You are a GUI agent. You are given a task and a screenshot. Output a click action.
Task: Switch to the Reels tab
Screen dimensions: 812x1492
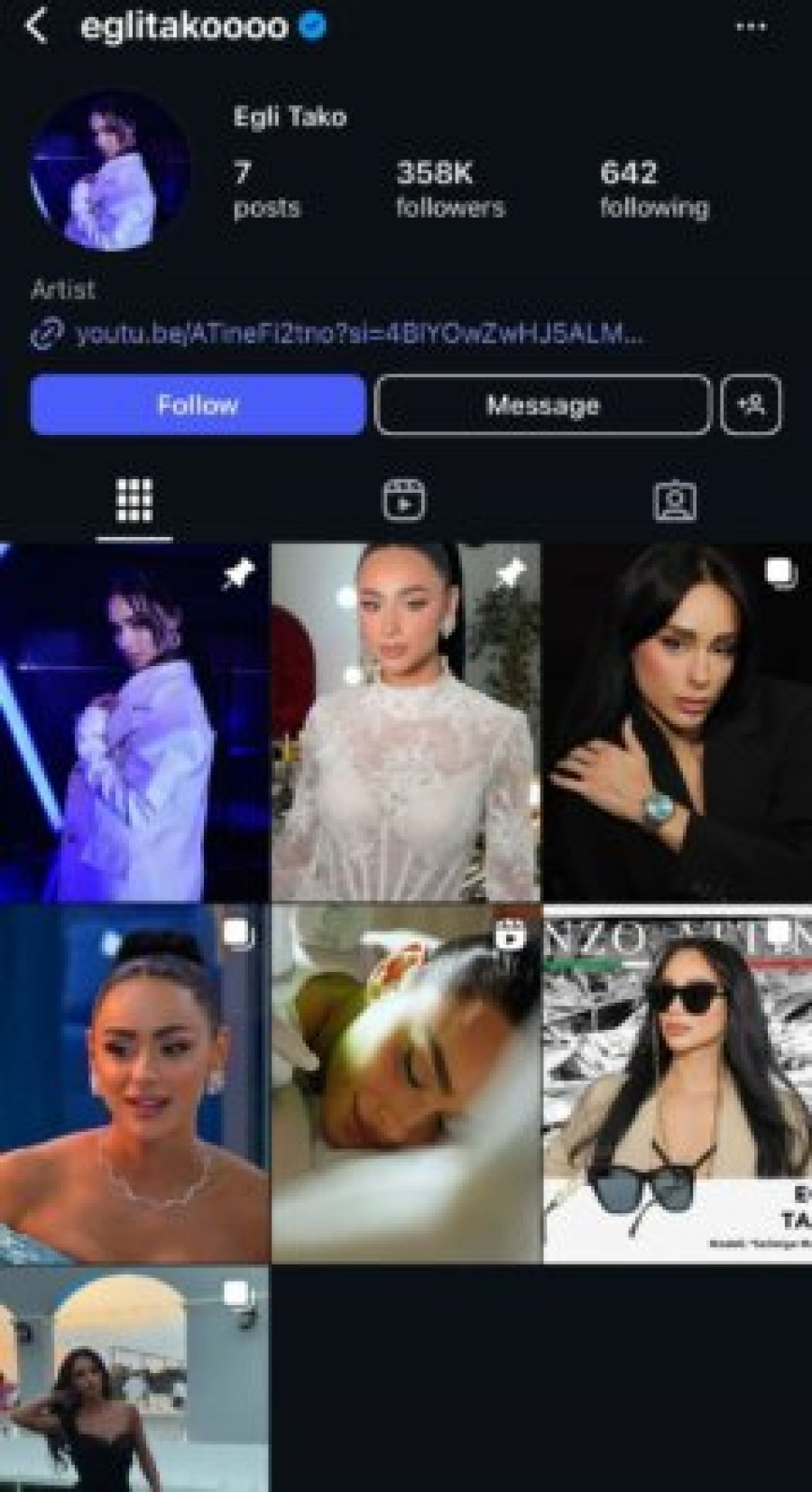pos(404,499)
